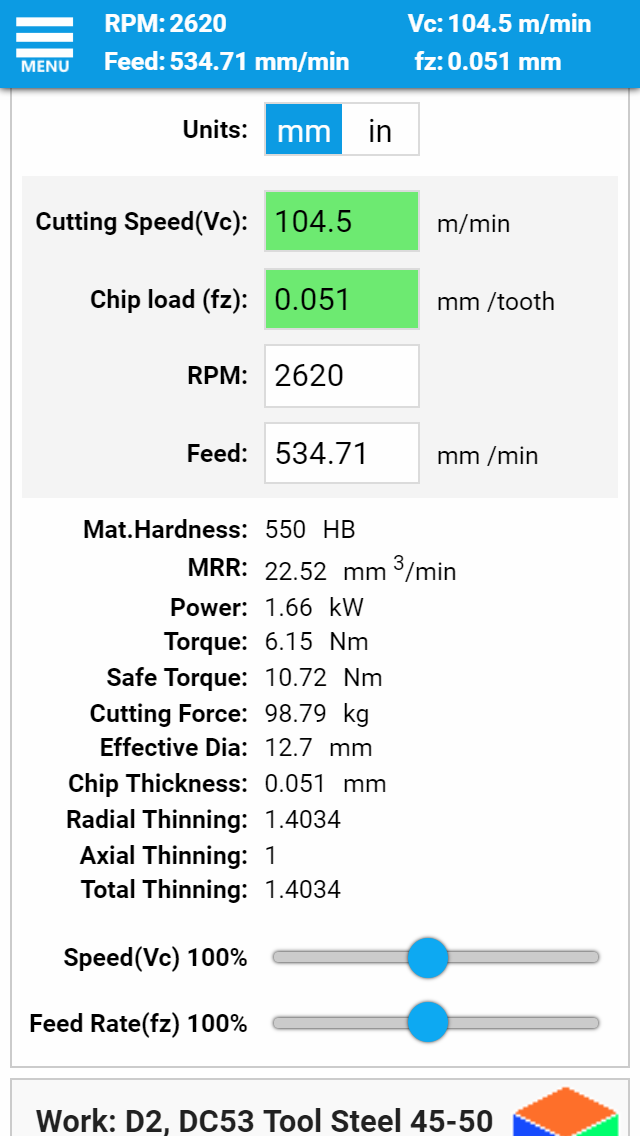Viewport: 640px width, 1136px height.
Task: Switch units to inches
Action: point(380,130)
